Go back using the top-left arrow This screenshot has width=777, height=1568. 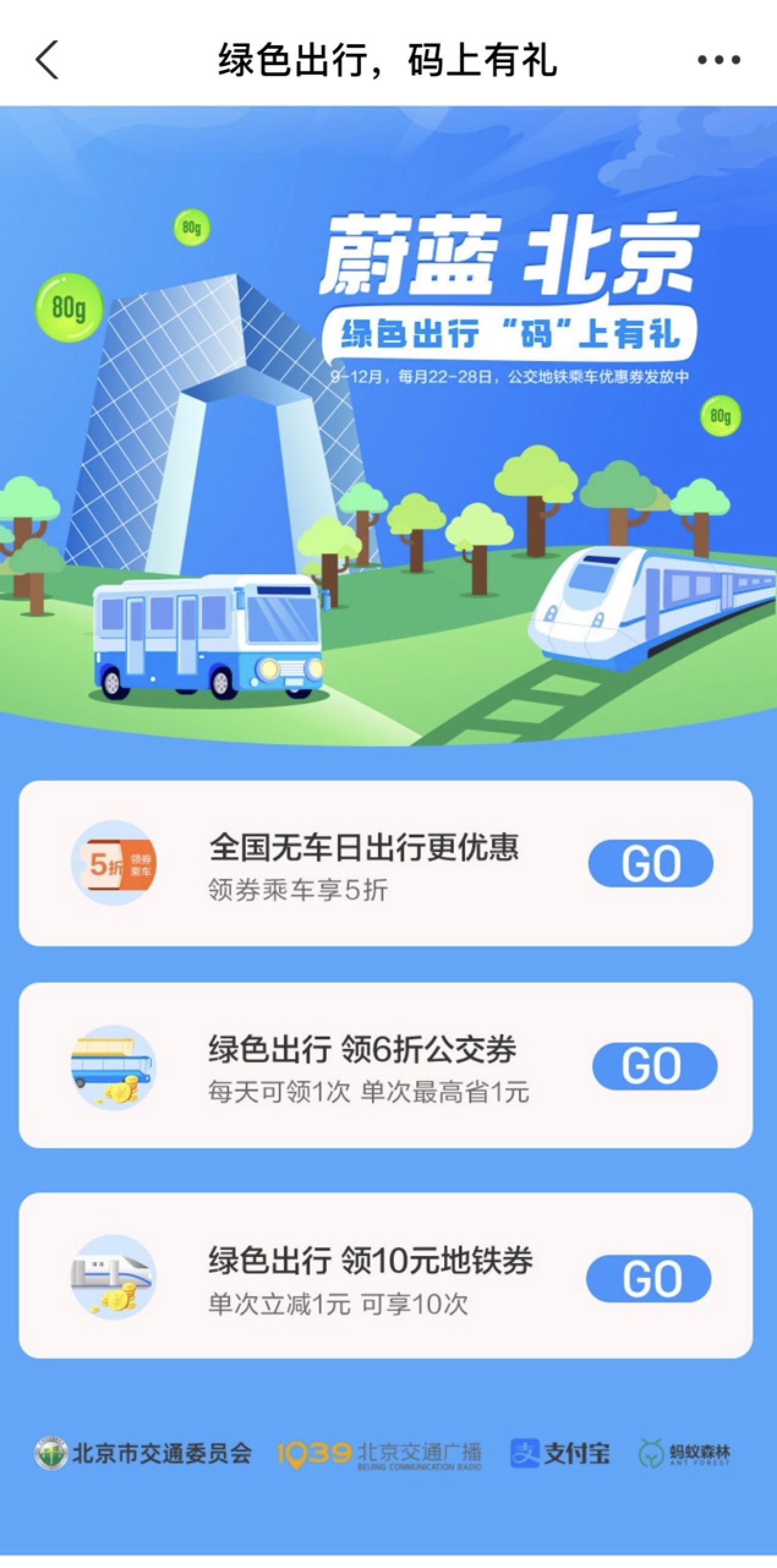[x=46, y=60]
